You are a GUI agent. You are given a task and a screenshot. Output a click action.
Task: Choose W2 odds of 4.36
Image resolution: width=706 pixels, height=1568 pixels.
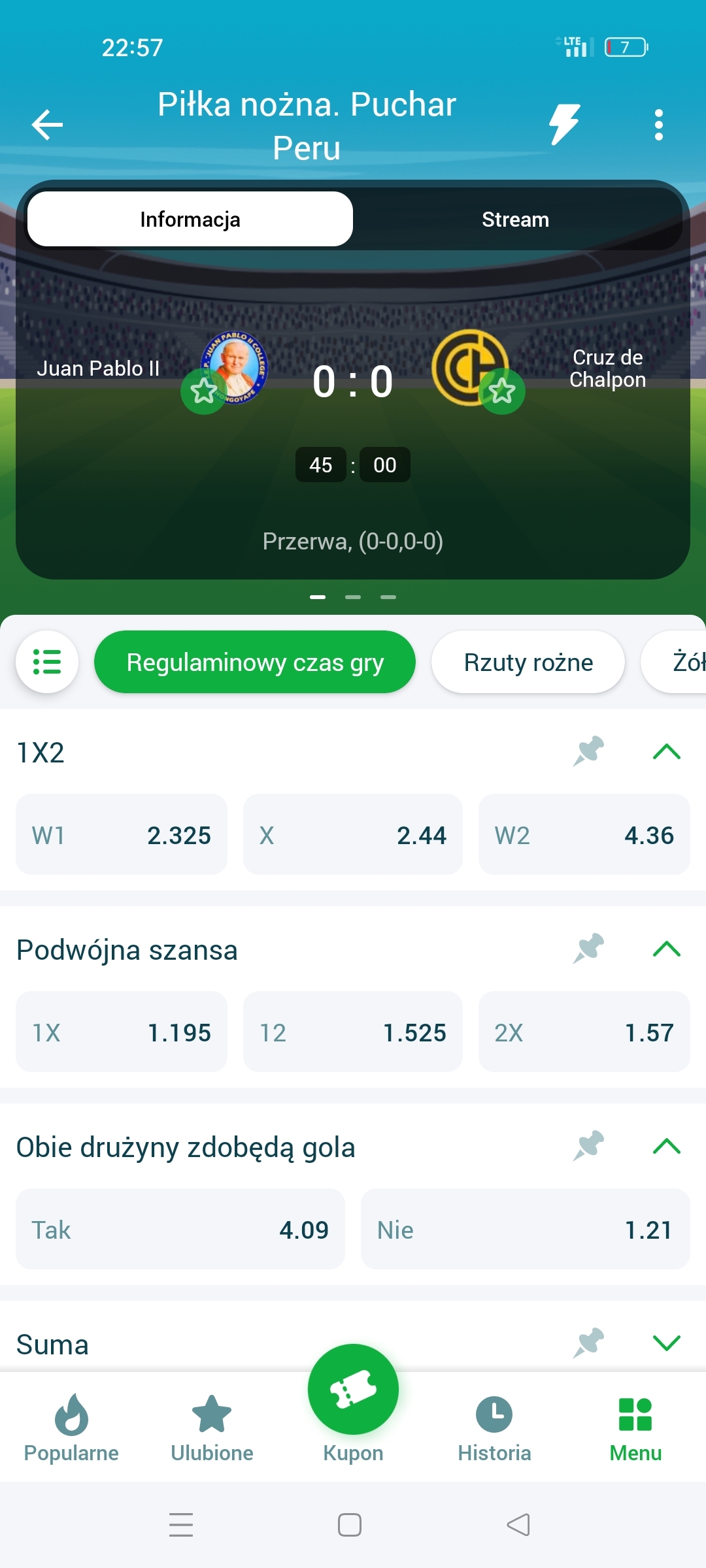(x=584, y=835)
